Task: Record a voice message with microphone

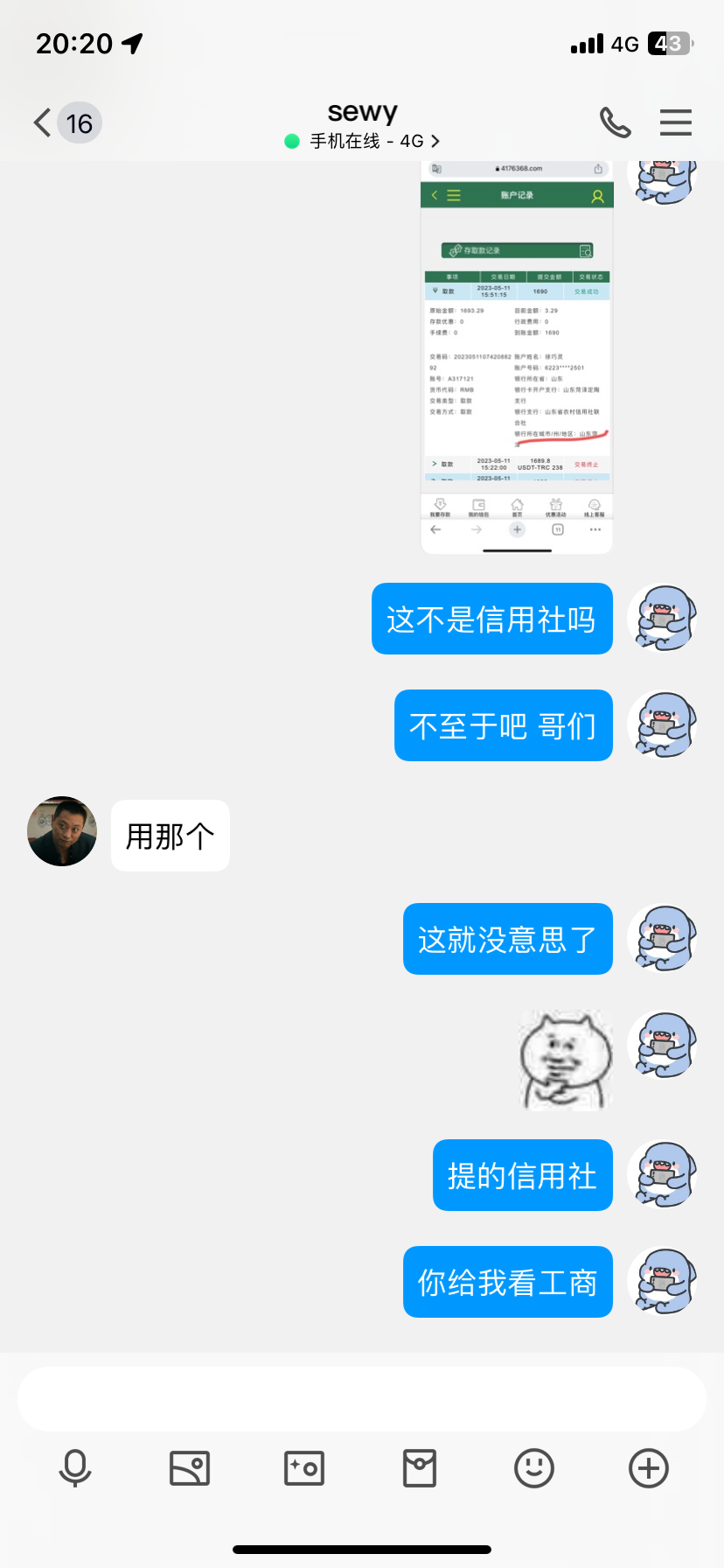Action: click(x=75, y=1468)
